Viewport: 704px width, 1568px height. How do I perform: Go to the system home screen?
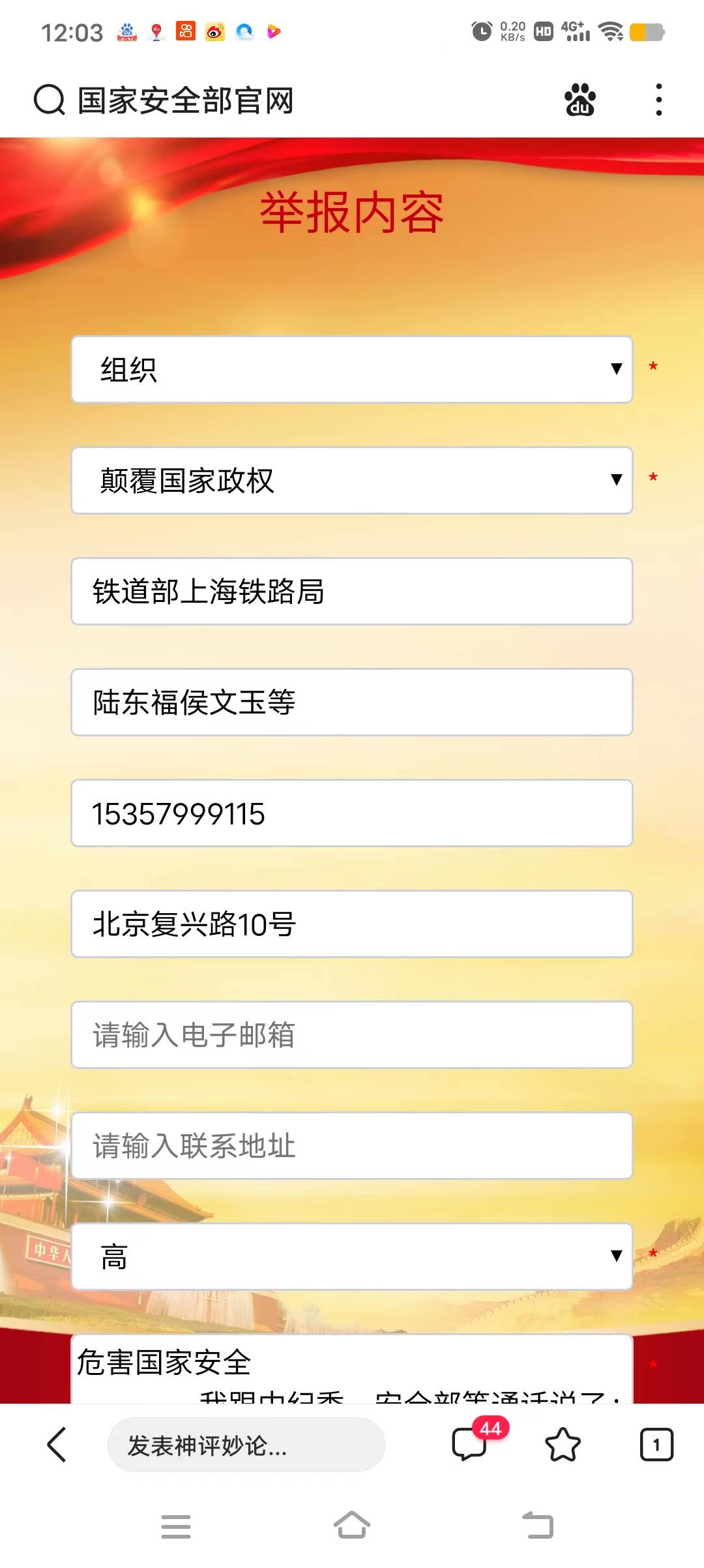(x=352, y=1526)
